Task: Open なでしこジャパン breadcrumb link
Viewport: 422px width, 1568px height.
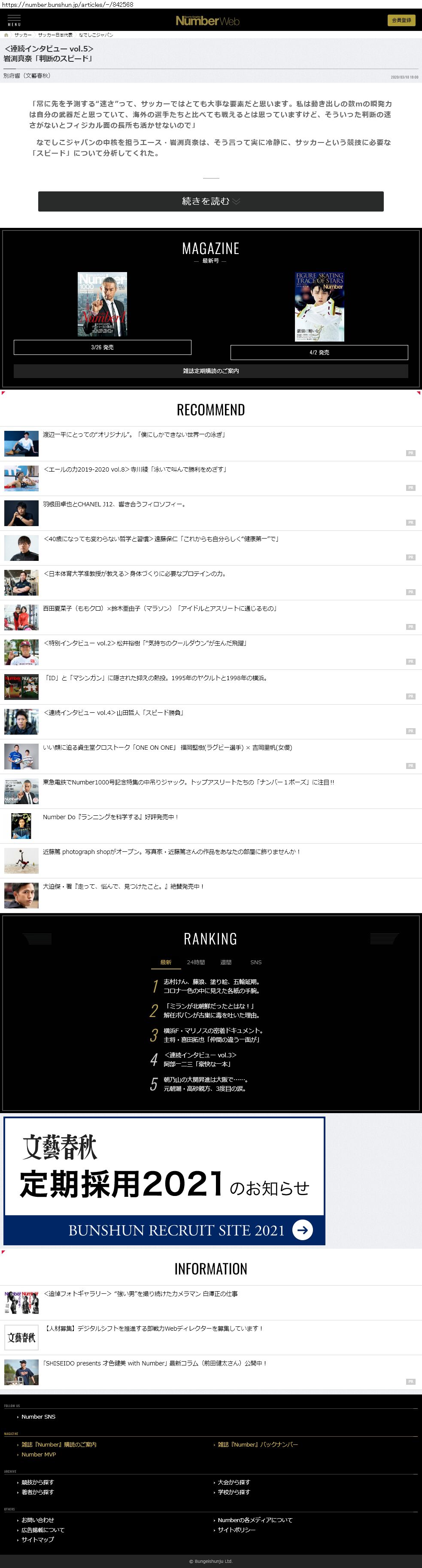Action: coord(96,35)
